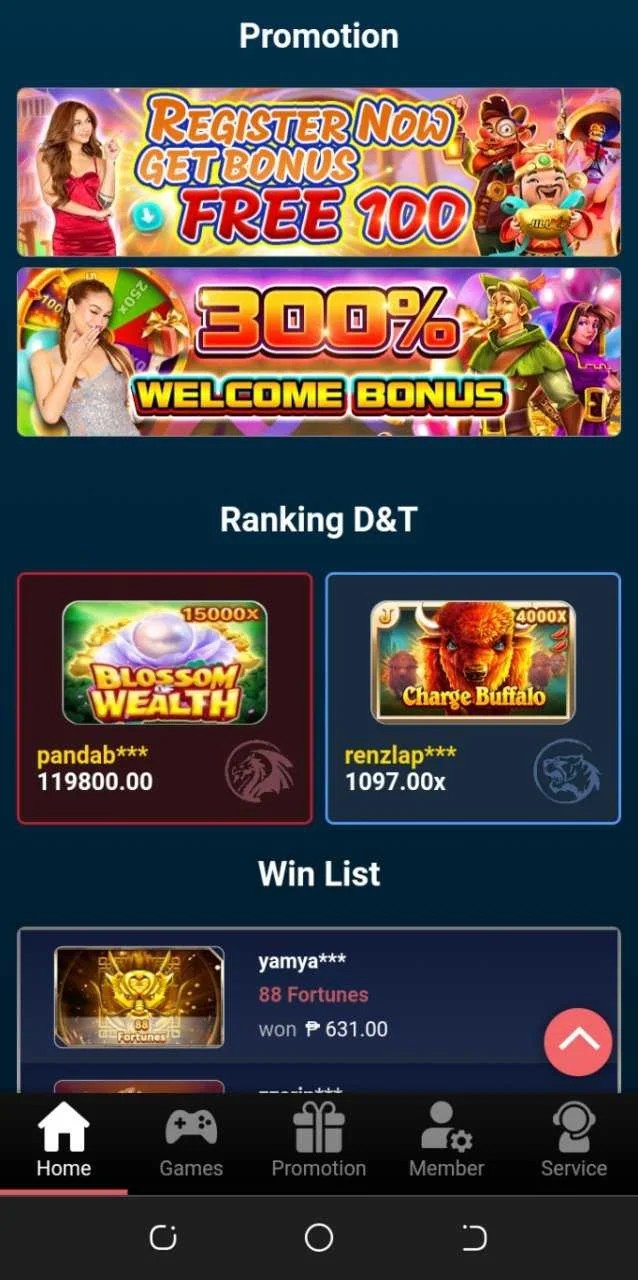Open the Member tab
The height and width of the screenshot is (1280, 638).
pos(446,1143)
